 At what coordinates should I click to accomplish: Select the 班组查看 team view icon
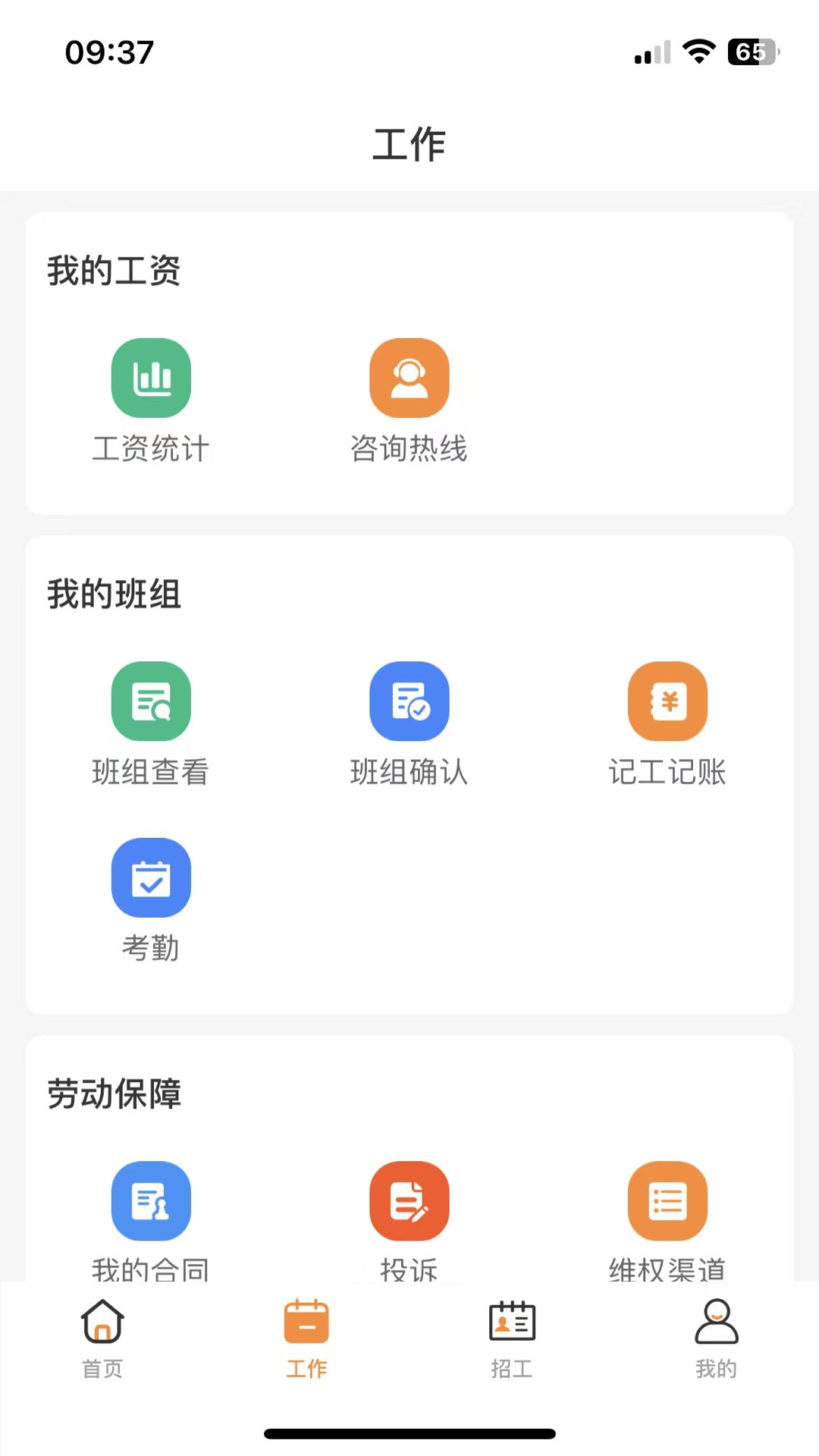click(151, 700)
